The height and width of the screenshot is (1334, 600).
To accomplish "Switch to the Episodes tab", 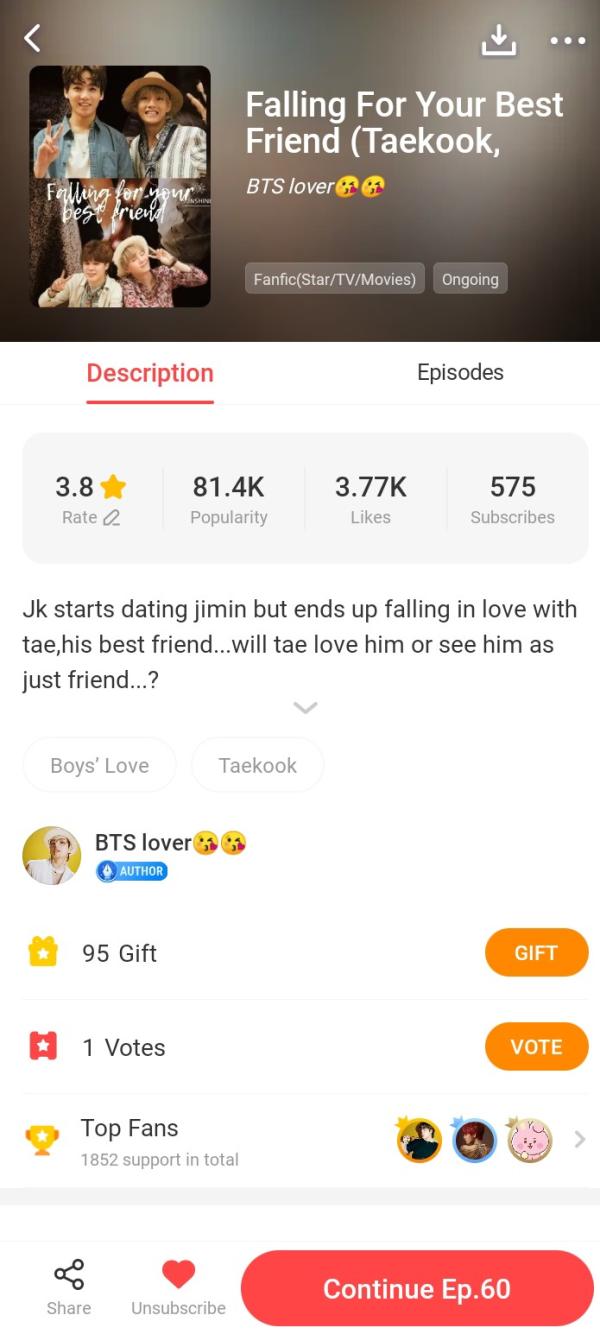I will (460, 372).
